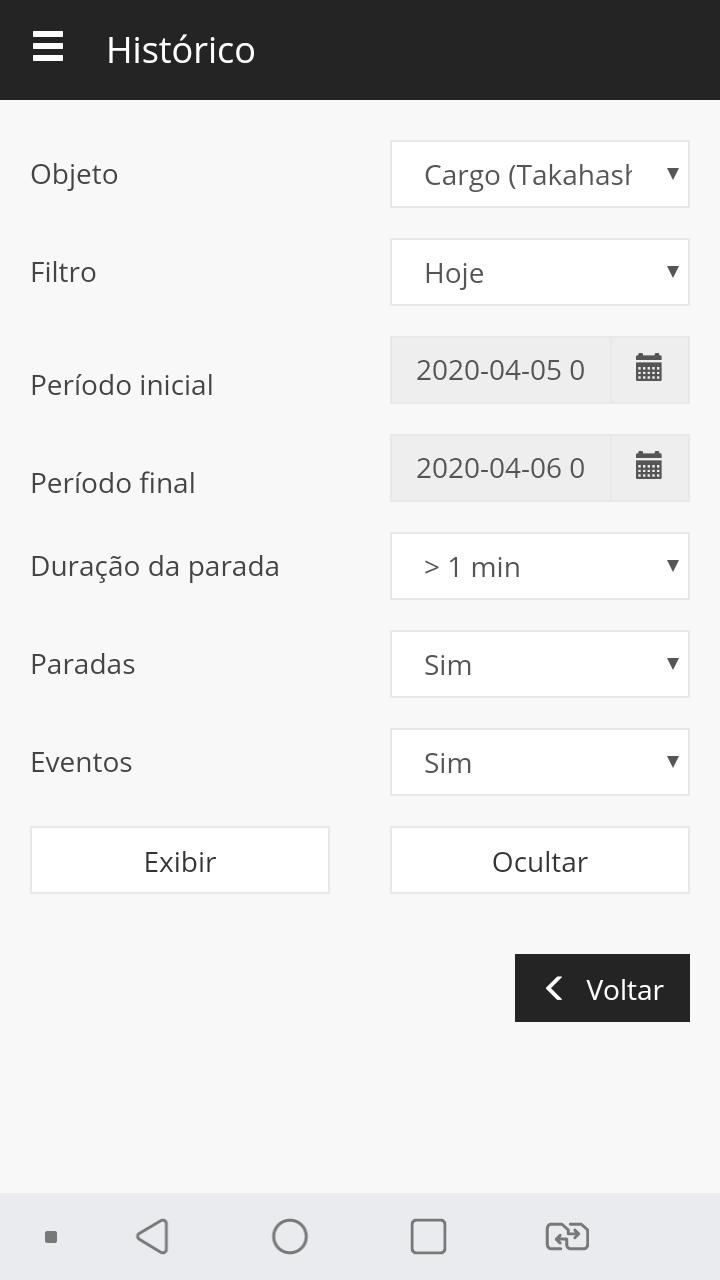The width and height of the screenshot is (720, 1280).
Task: Tap the system home button
Action: (x=290, y=1237)
